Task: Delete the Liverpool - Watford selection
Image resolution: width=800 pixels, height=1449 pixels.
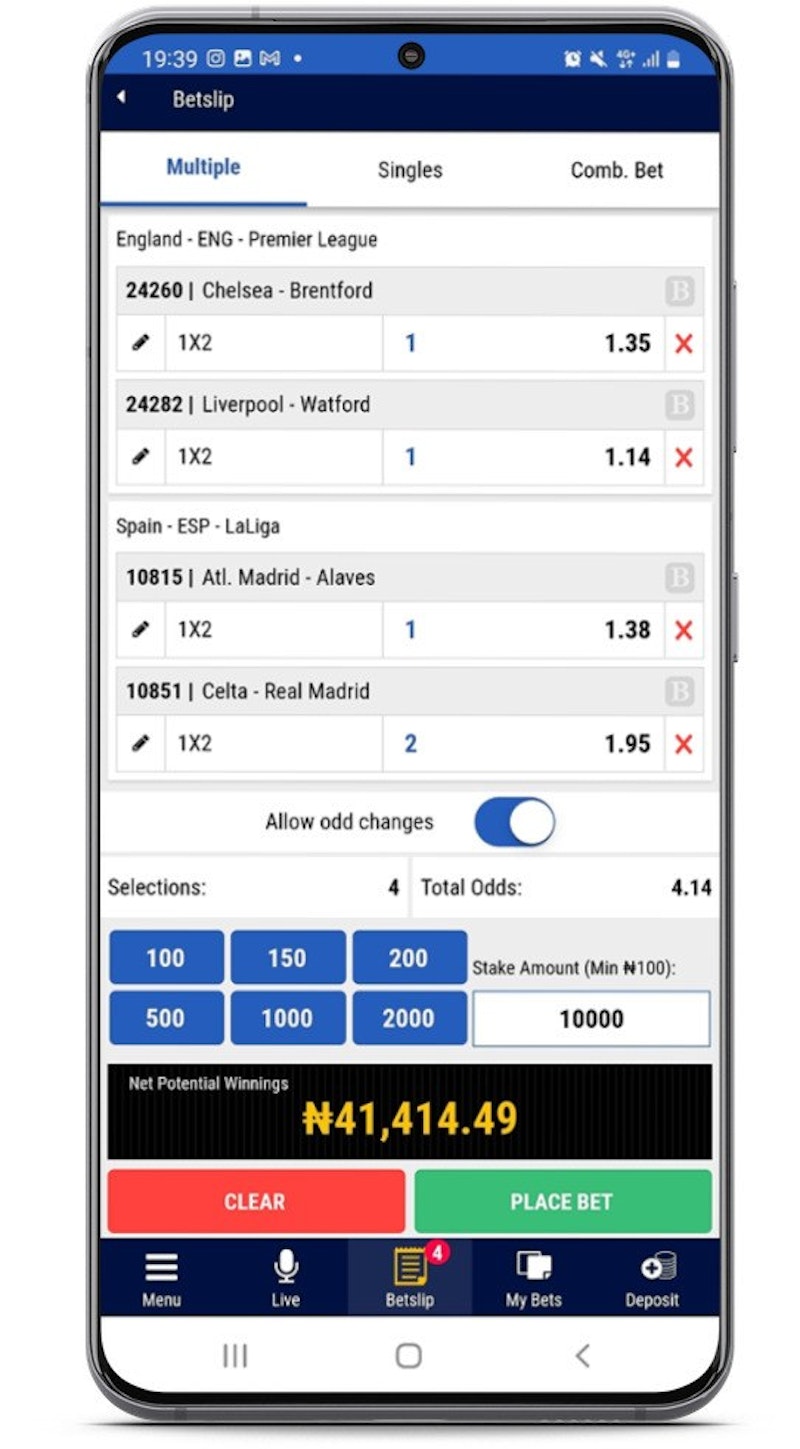Action: (x=684, y=458)
